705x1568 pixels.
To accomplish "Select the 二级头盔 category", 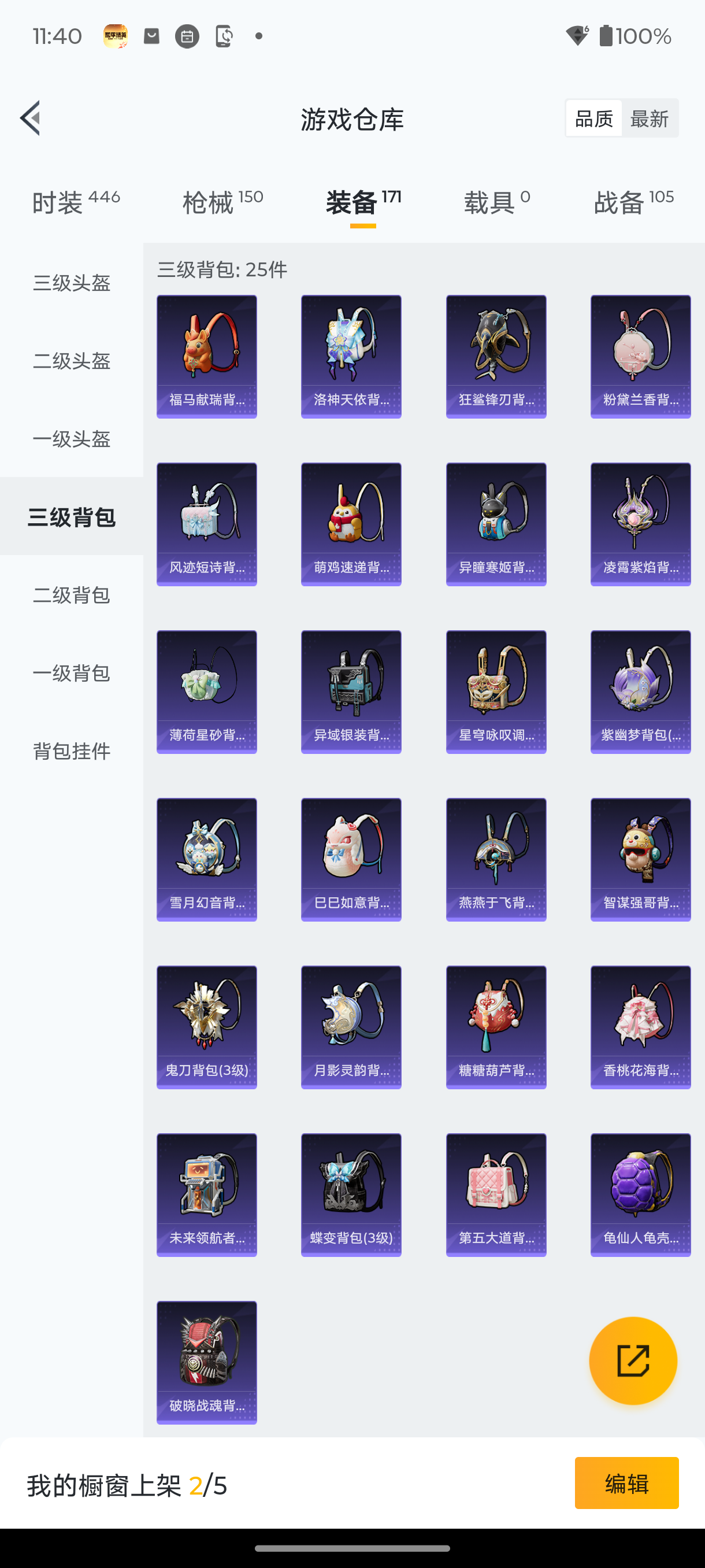I will coord(71,361).
